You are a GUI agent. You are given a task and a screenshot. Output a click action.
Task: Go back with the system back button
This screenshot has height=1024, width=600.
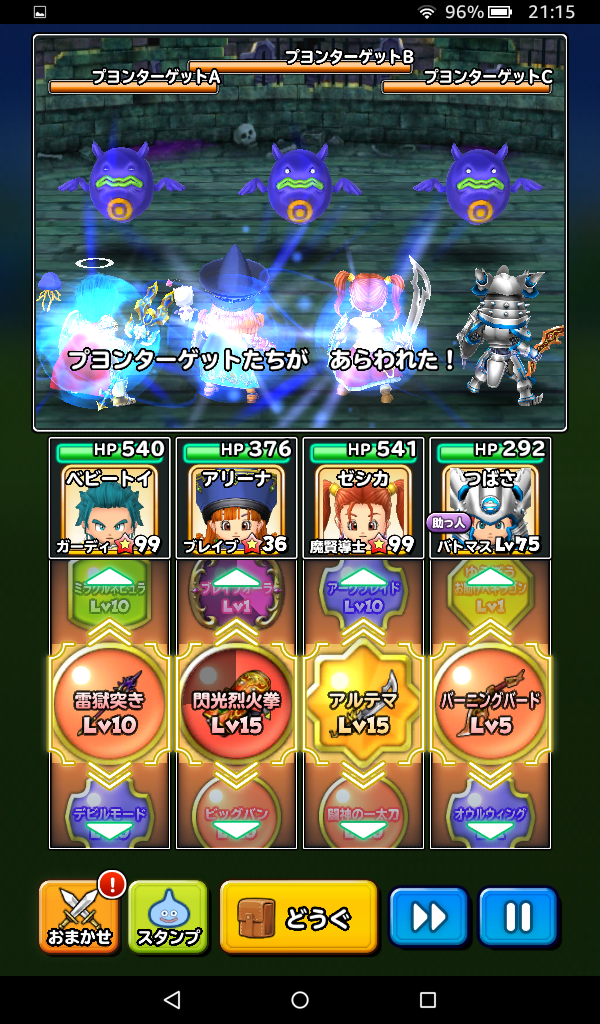click(172, 1000)
